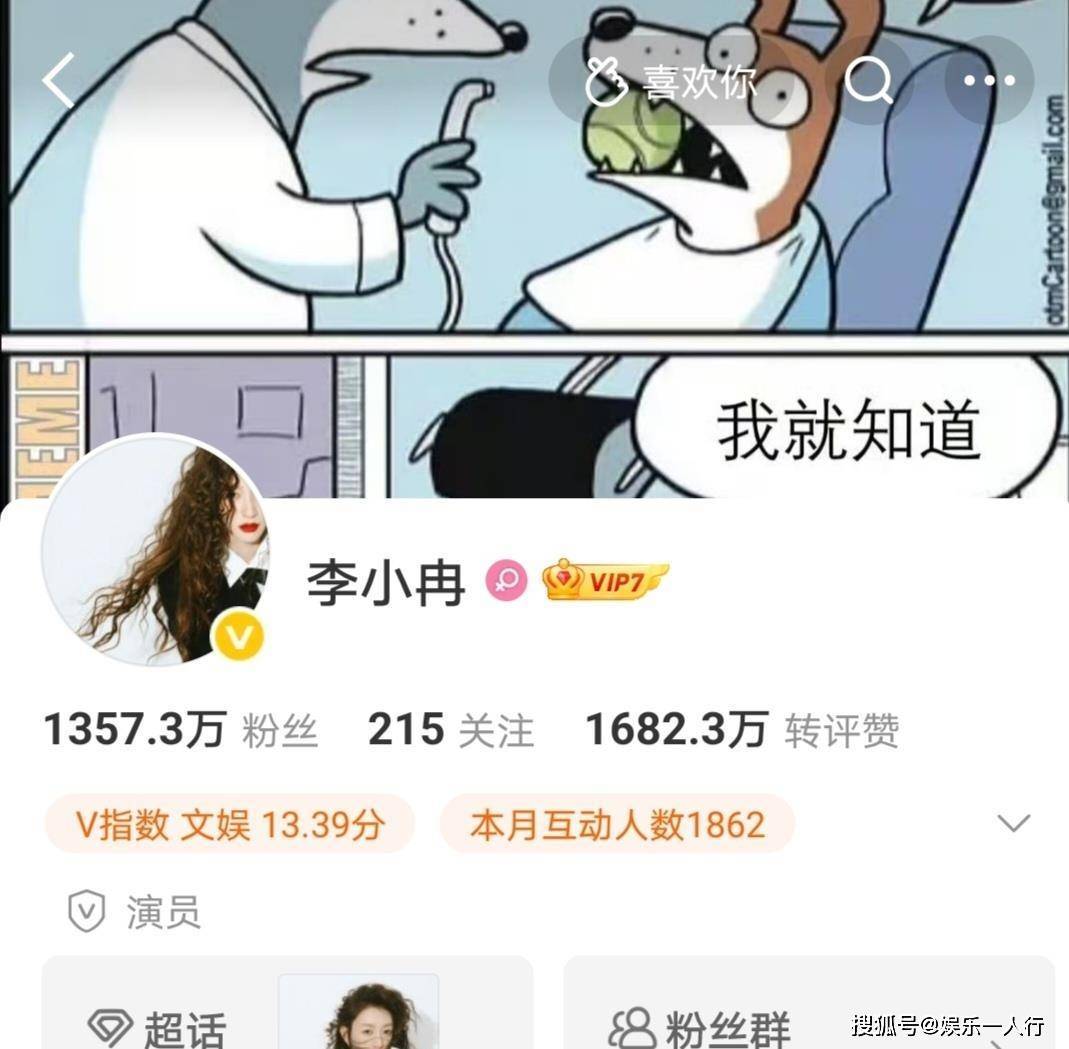The image size is (1069, 1049).
Task: View 李小冉's profile avatar
Action: 155,550
